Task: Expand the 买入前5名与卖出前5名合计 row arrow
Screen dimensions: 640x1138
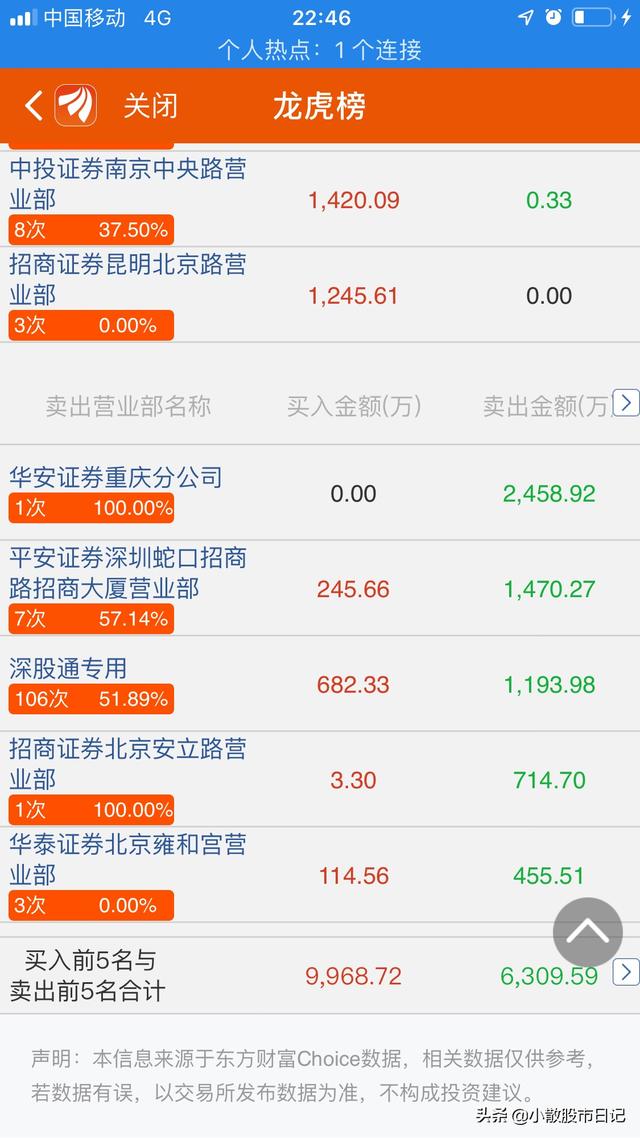Action: pos(626,971)
